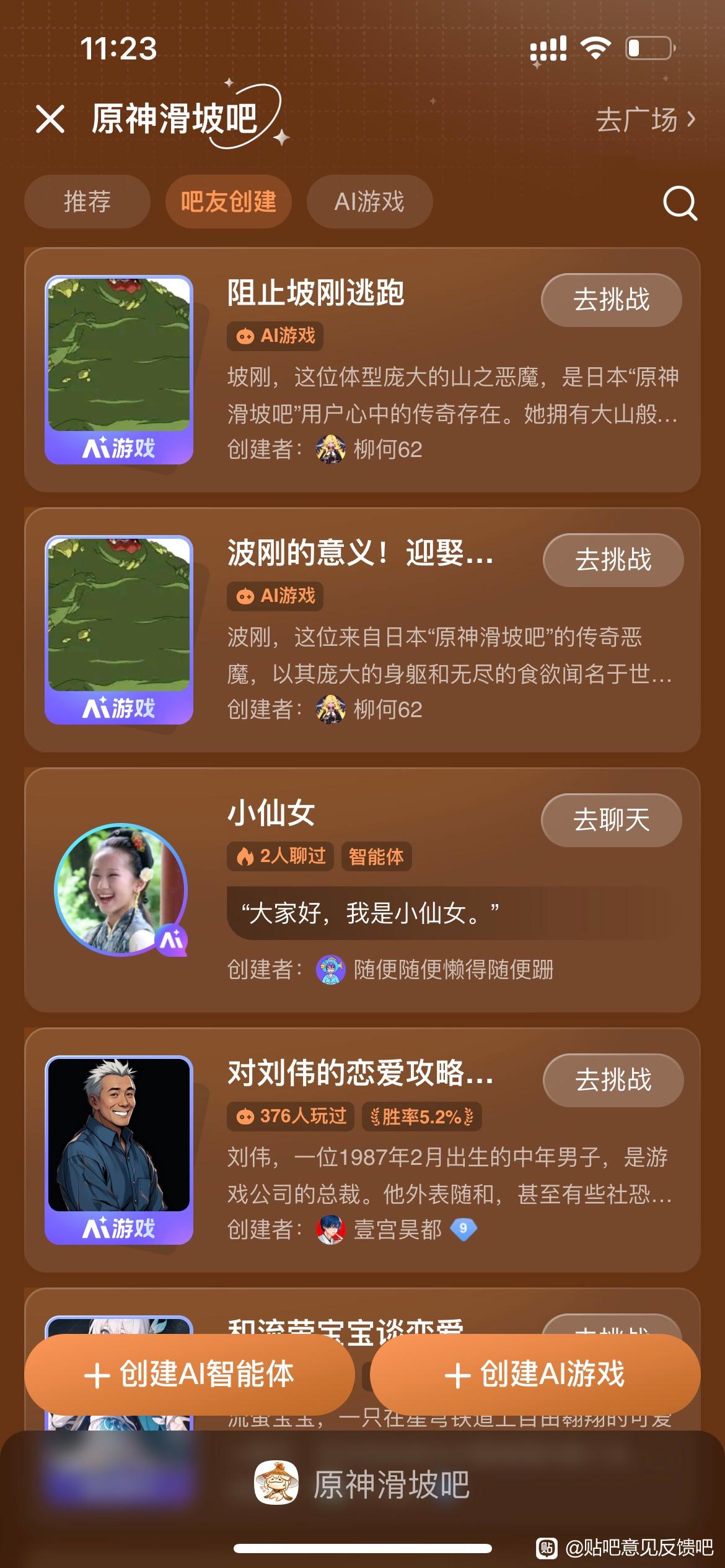725x1568 pixels.
Task: Start the 波刚的意义 challenge with 去挑战
Action: [613, 560]
